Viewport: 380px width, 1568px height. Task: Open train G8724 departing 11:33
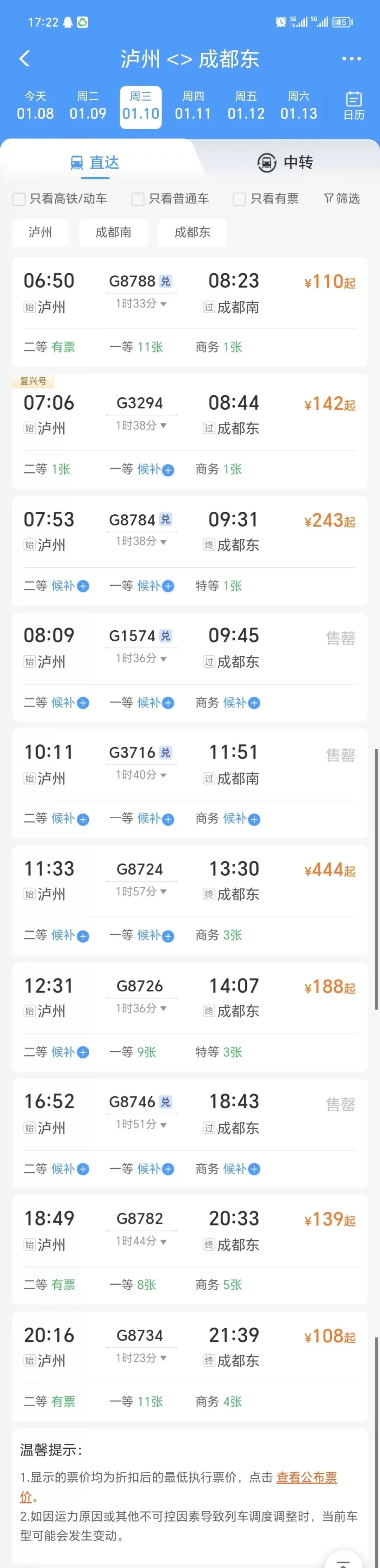click(189, 881)
